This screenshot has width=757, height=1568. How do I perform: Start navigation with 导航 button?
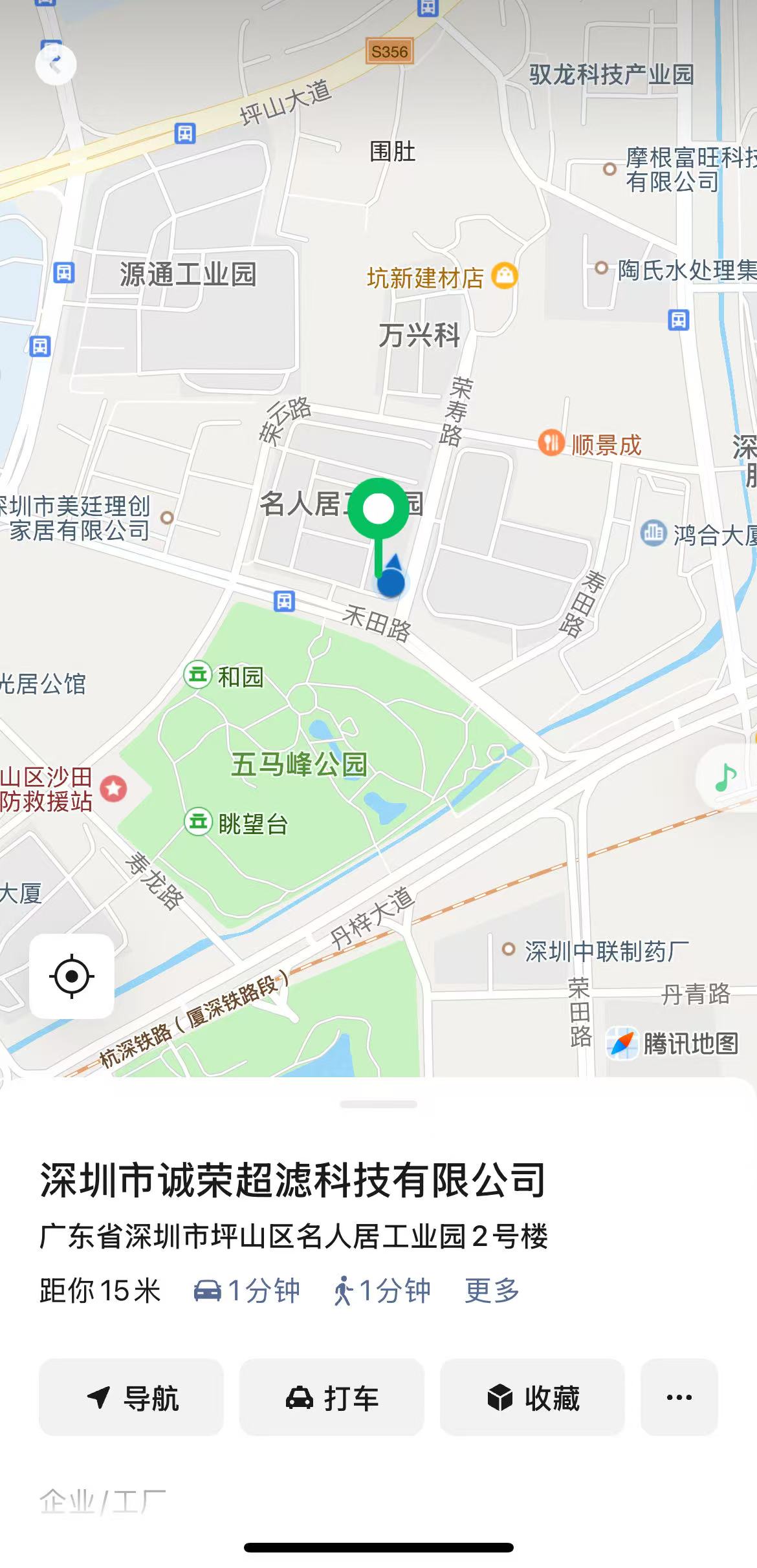click(x=131, y=1398)
